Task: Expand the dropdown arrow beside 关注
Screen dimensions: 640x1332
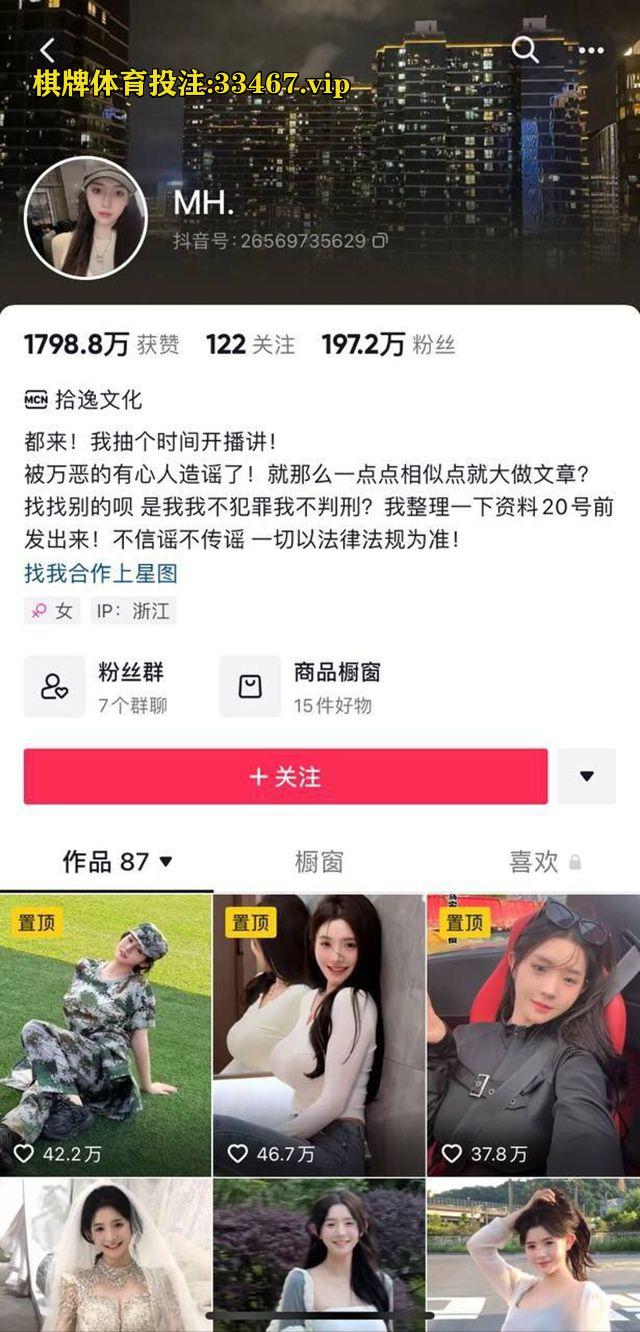Action: pyautogui.click(x=587, y=776)
